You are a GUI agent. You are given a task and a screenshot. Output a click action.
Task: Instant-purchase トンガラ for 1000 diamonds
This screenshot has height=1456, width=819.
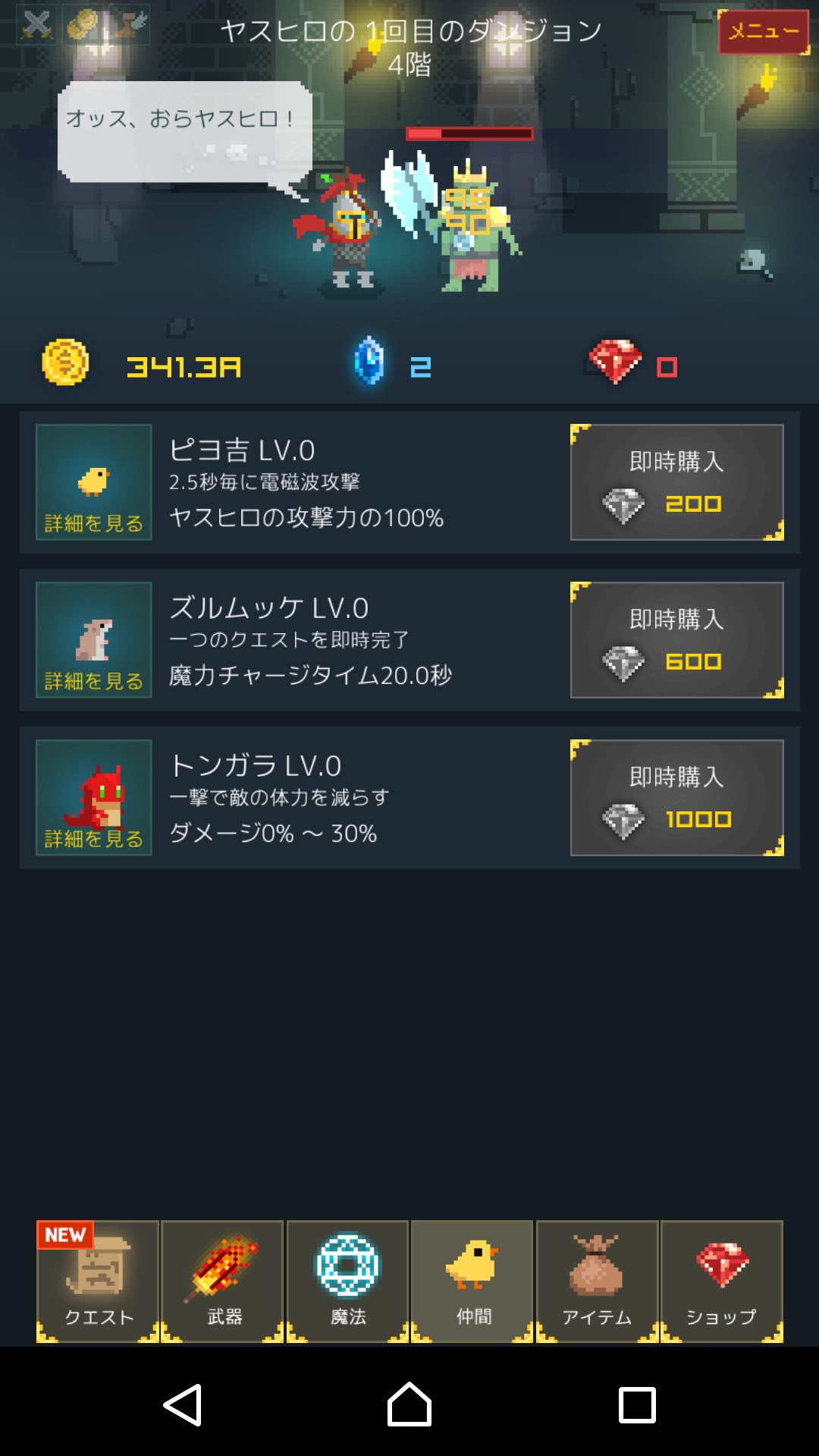676,798
